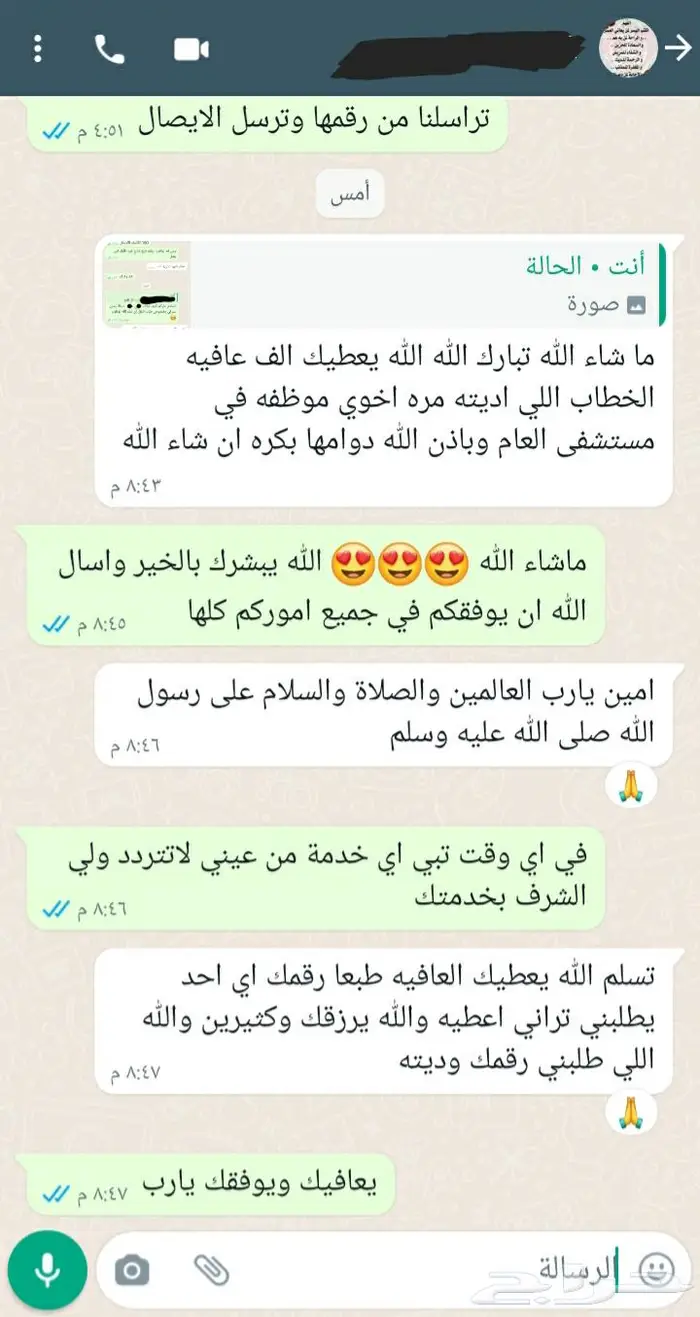View the reaction under the امين يارب message
Screen dimensions: 700x1317
coord(632,788)
